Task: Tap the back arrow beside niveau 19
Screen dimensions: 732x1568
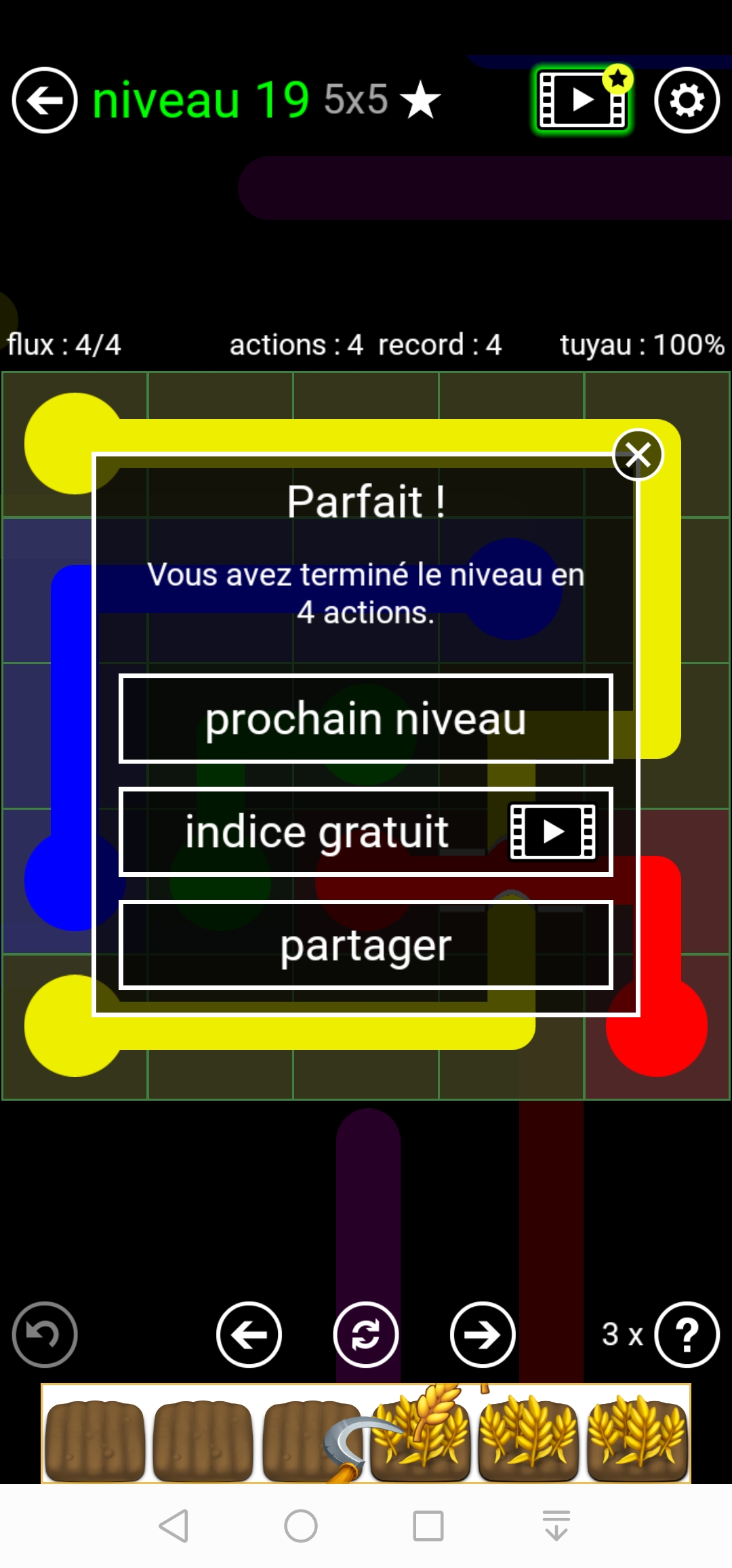Action: coord(45,100)
